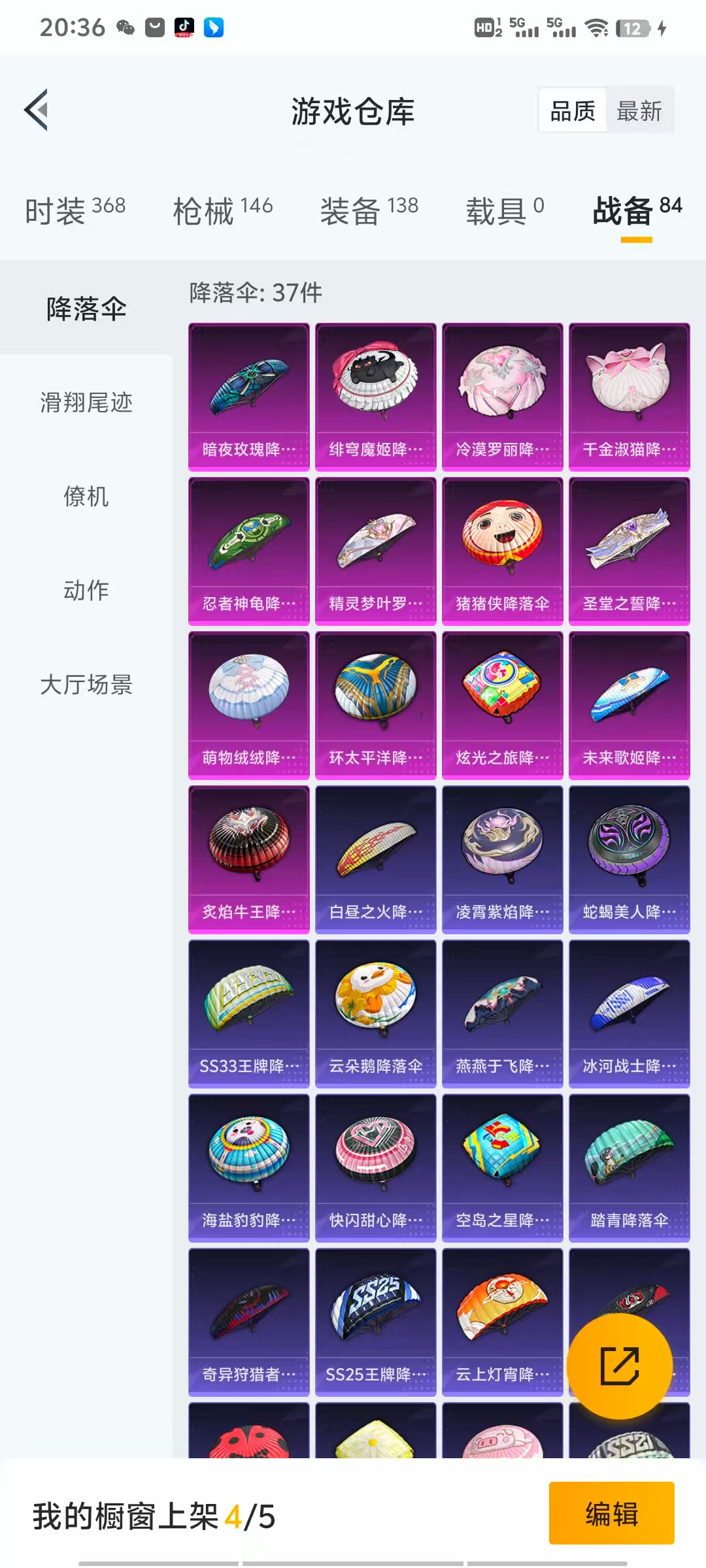This screenshot has height=1568, width=706.
Task: View the SS25王牌 parachute item
Action: [376, 1322]
